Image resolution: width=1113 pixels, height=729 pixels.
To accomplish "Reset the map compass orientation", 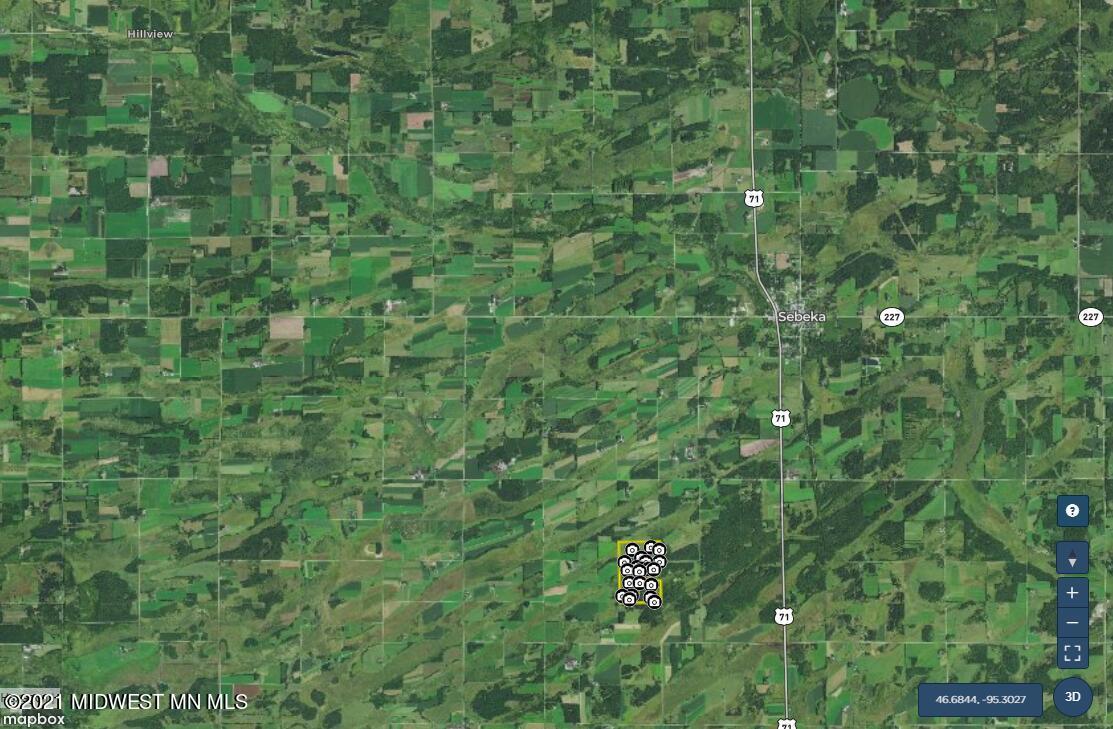I will click(x=1072, y=558).
